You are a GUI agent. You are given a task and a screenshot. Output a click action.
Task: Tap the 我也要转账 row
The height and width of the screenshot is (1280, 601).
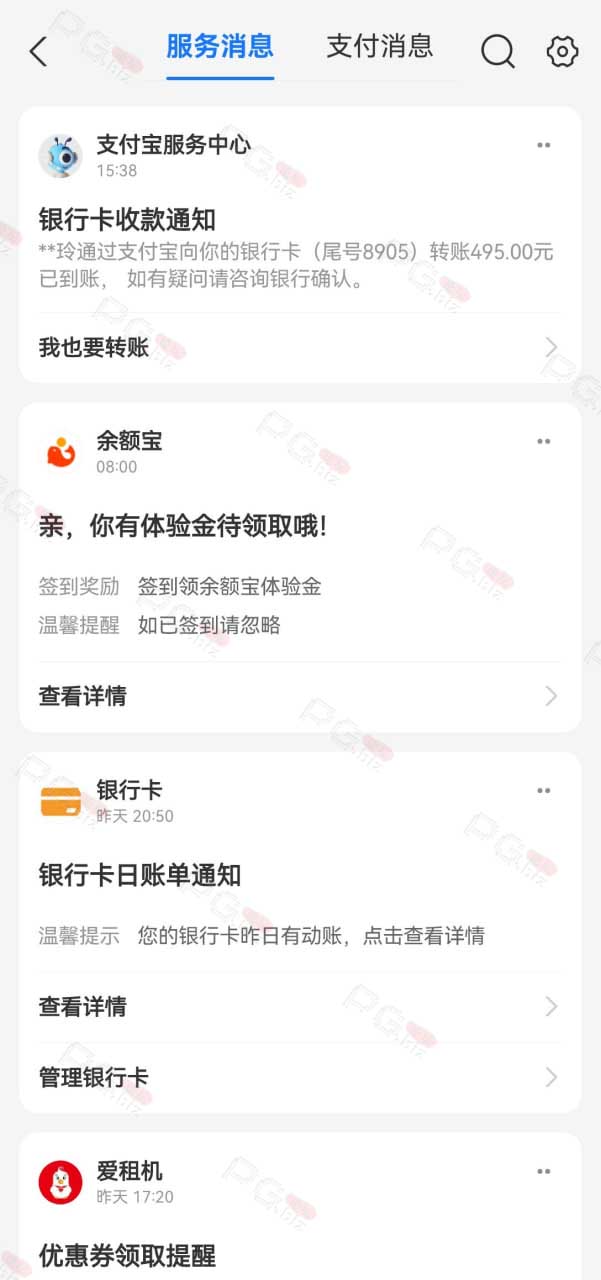pos(300,347)
